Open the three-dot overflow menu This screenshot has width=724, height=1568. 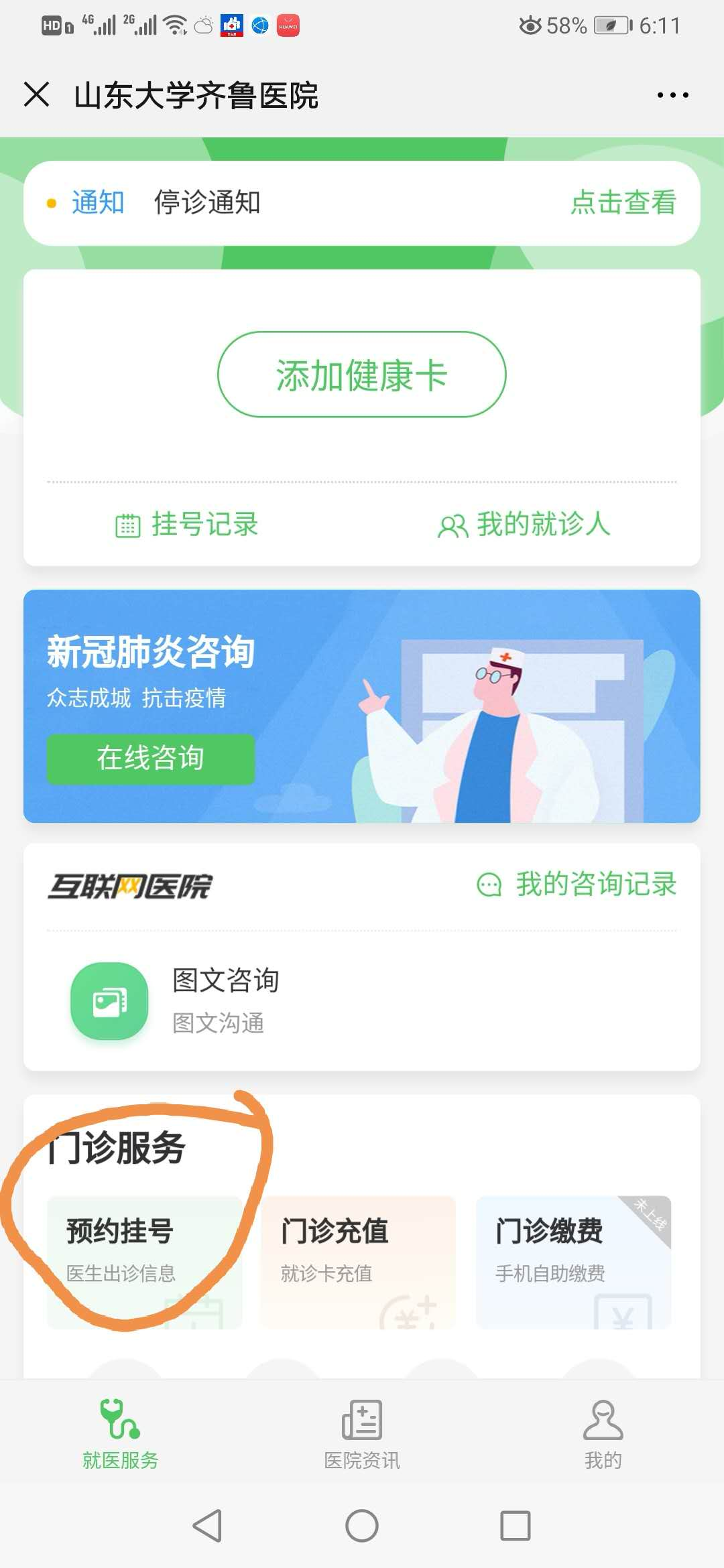(x=672, y=95)
